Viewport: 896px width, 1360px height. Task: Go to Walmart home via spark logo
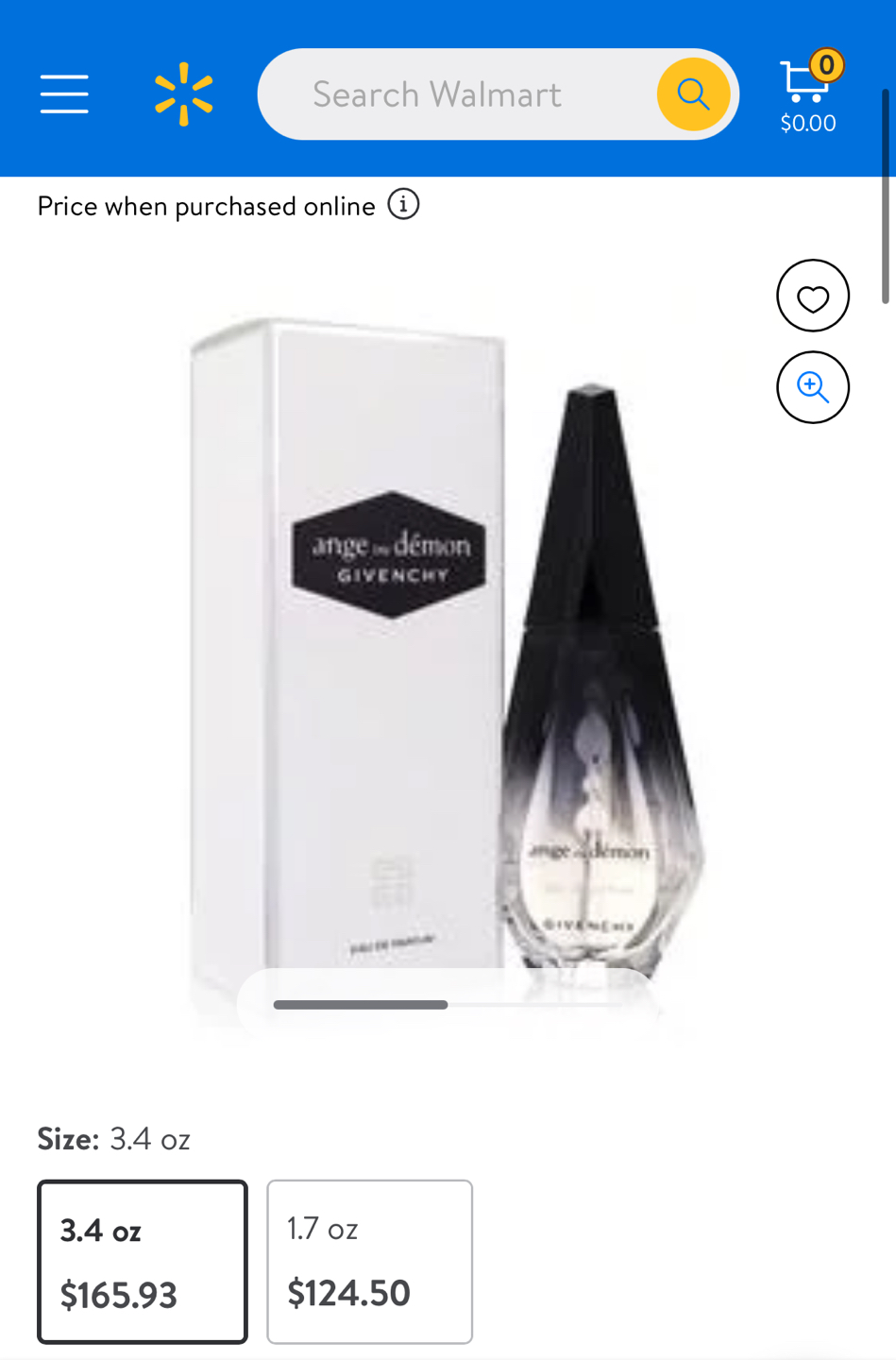point(184,94)
